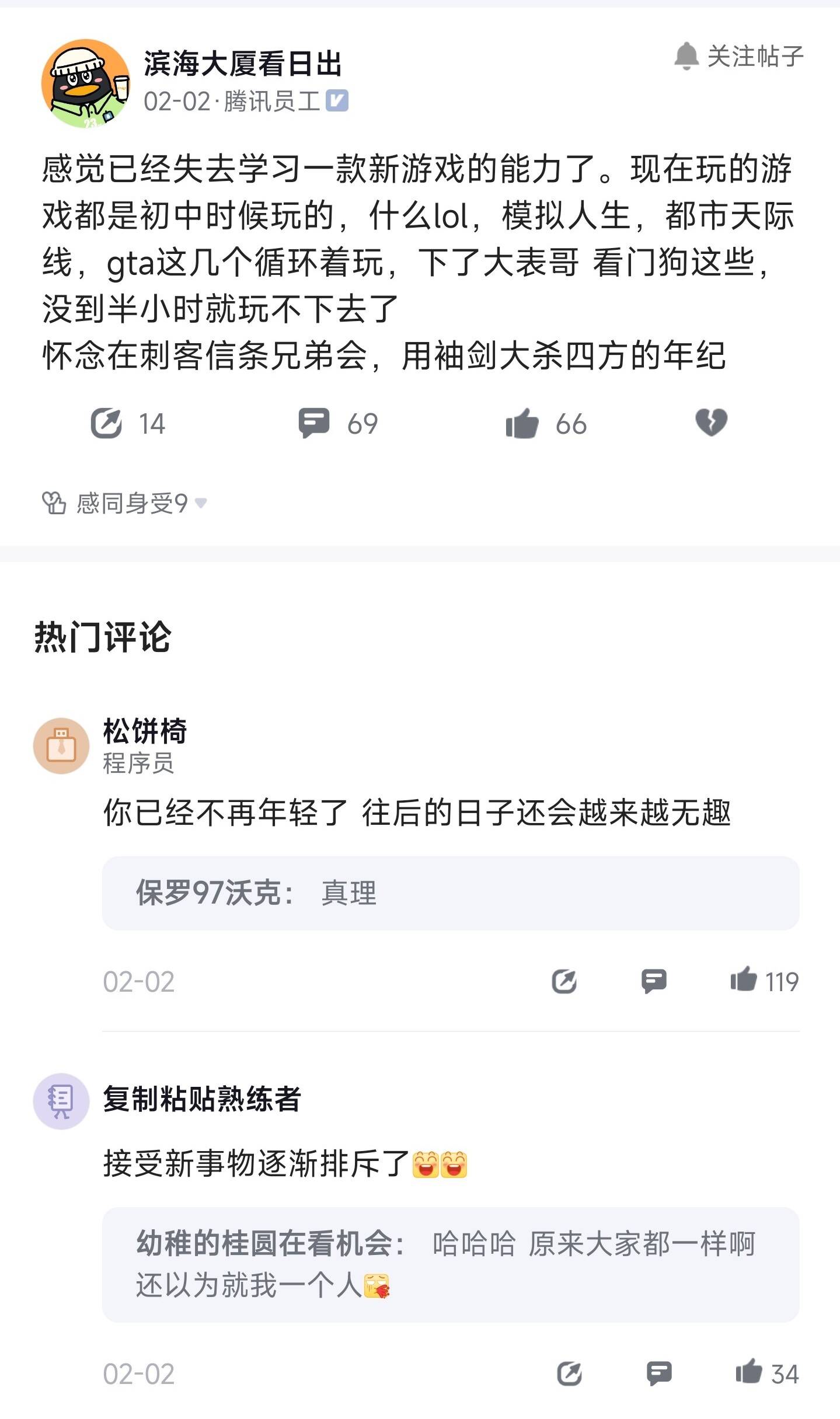Reply to 复制粘贴熟练者's comment
Viewport: 840px width, 1419px height.
coord(659,1373)
